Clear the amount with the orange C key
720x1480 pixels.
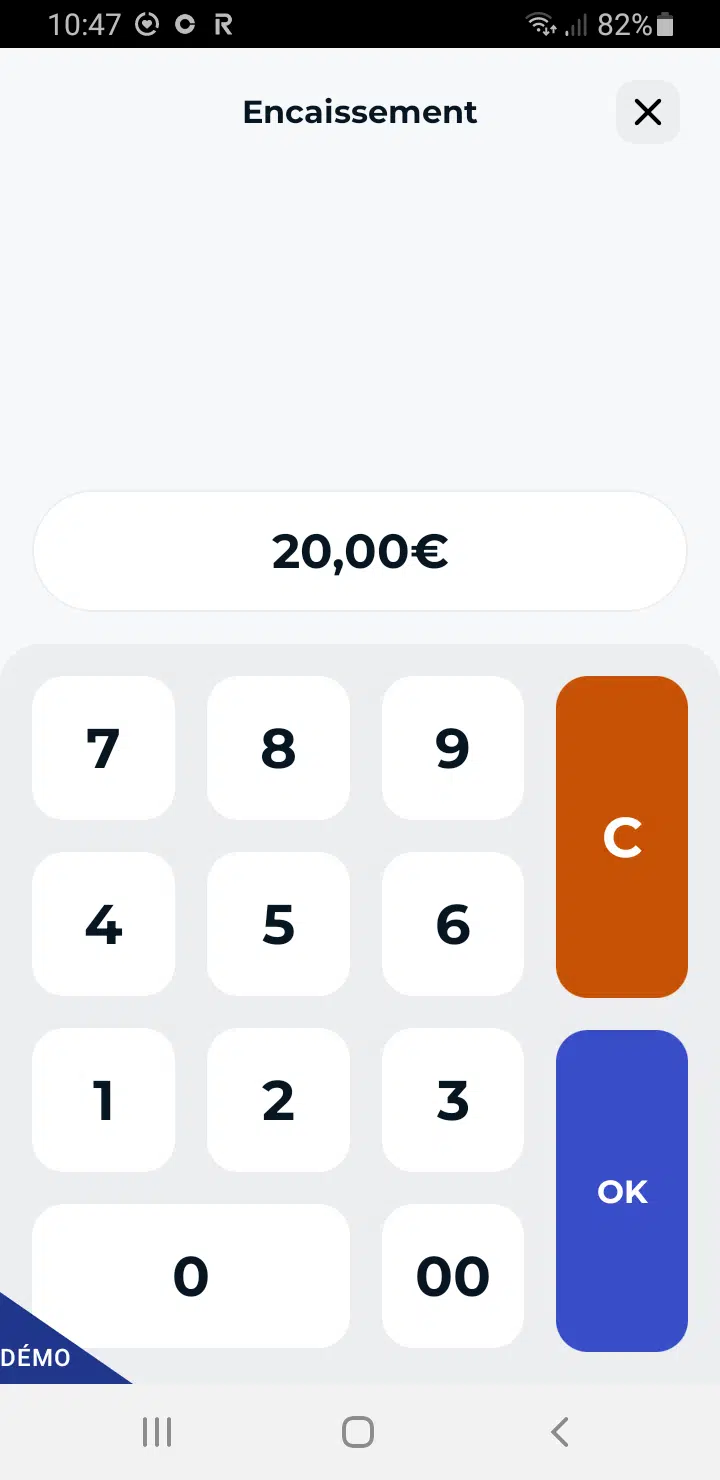click(621, 837)
